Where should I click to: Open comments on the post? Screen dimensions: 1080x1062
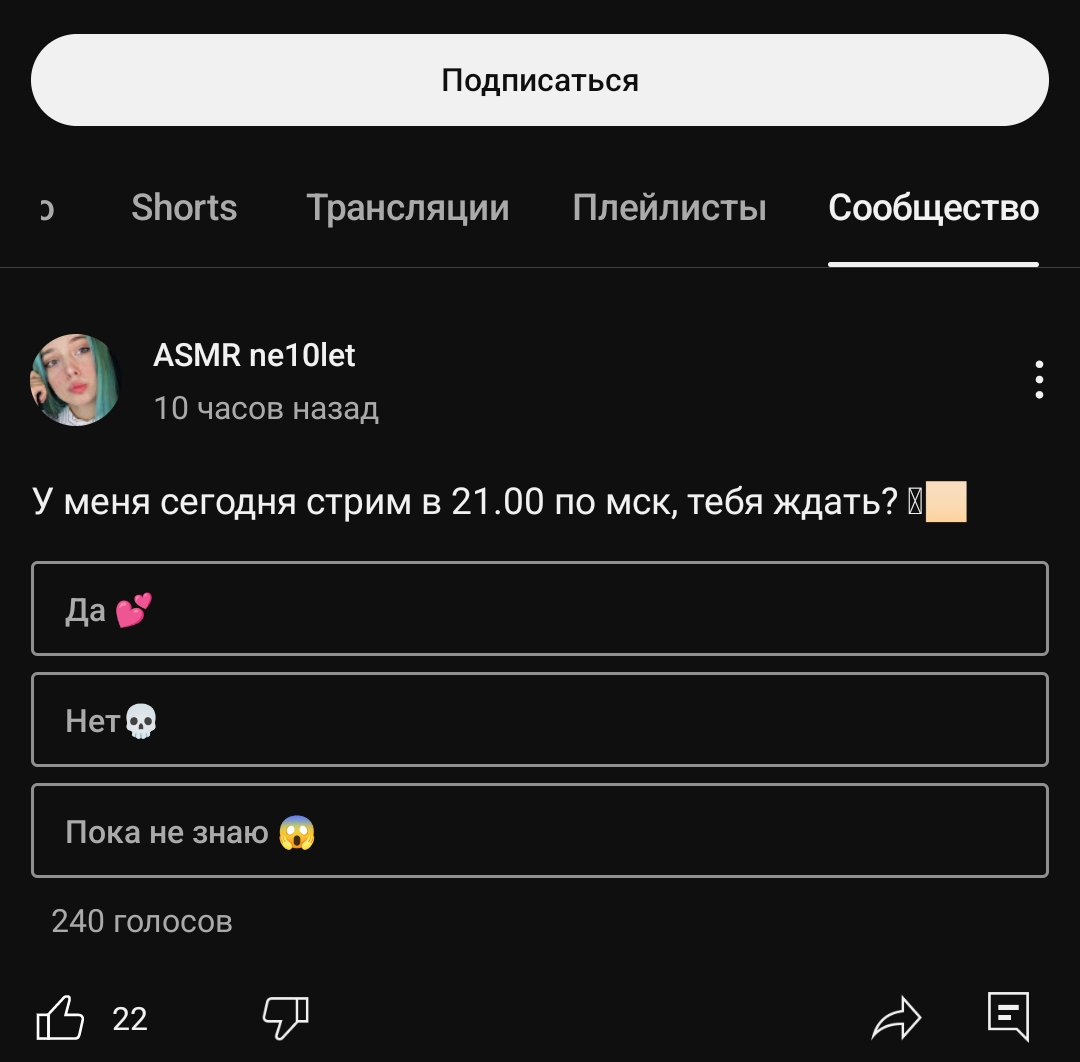(1007, 1016)
